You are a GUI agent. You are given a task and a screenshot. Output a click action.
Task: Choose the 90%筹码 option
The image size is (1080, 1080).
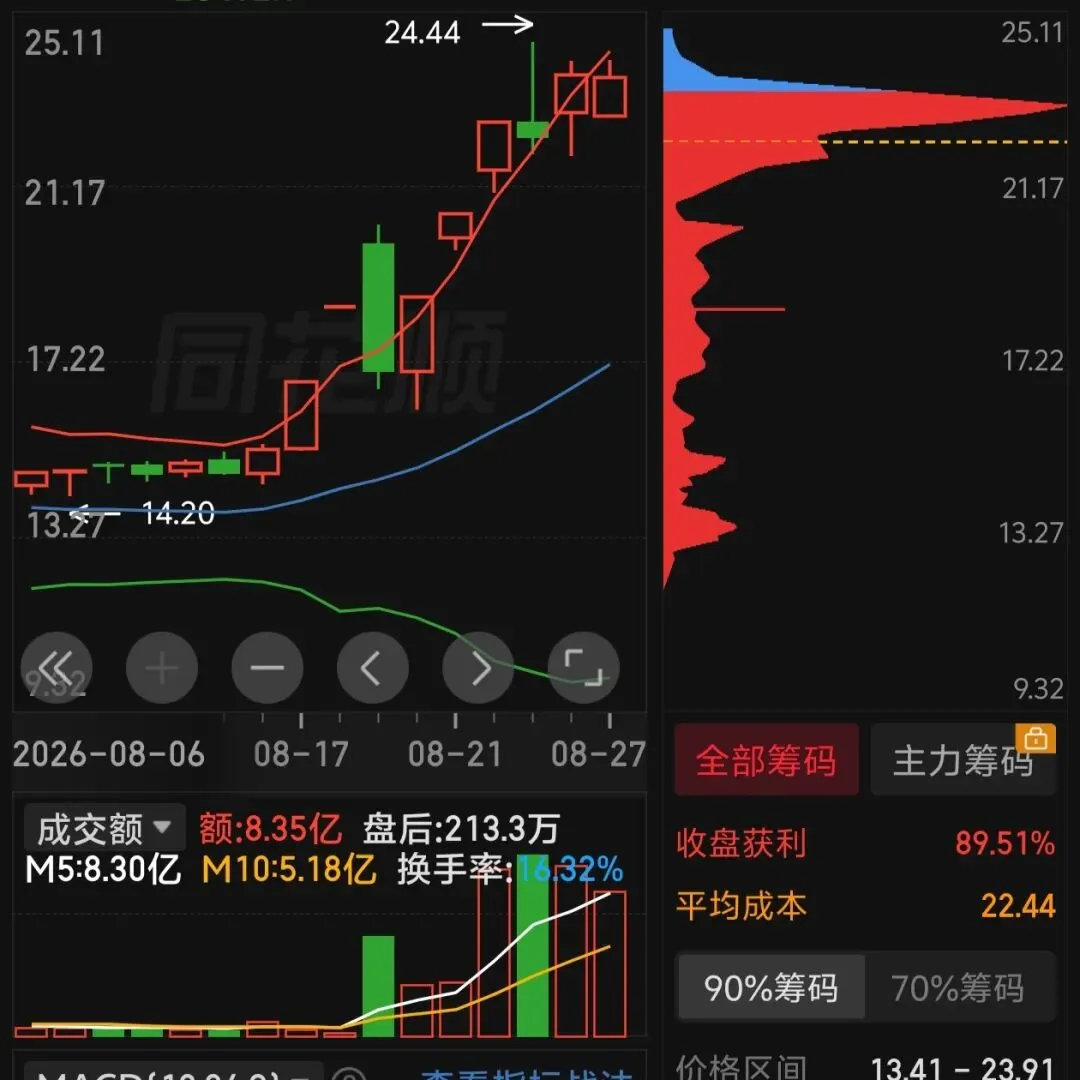point(771,987)
